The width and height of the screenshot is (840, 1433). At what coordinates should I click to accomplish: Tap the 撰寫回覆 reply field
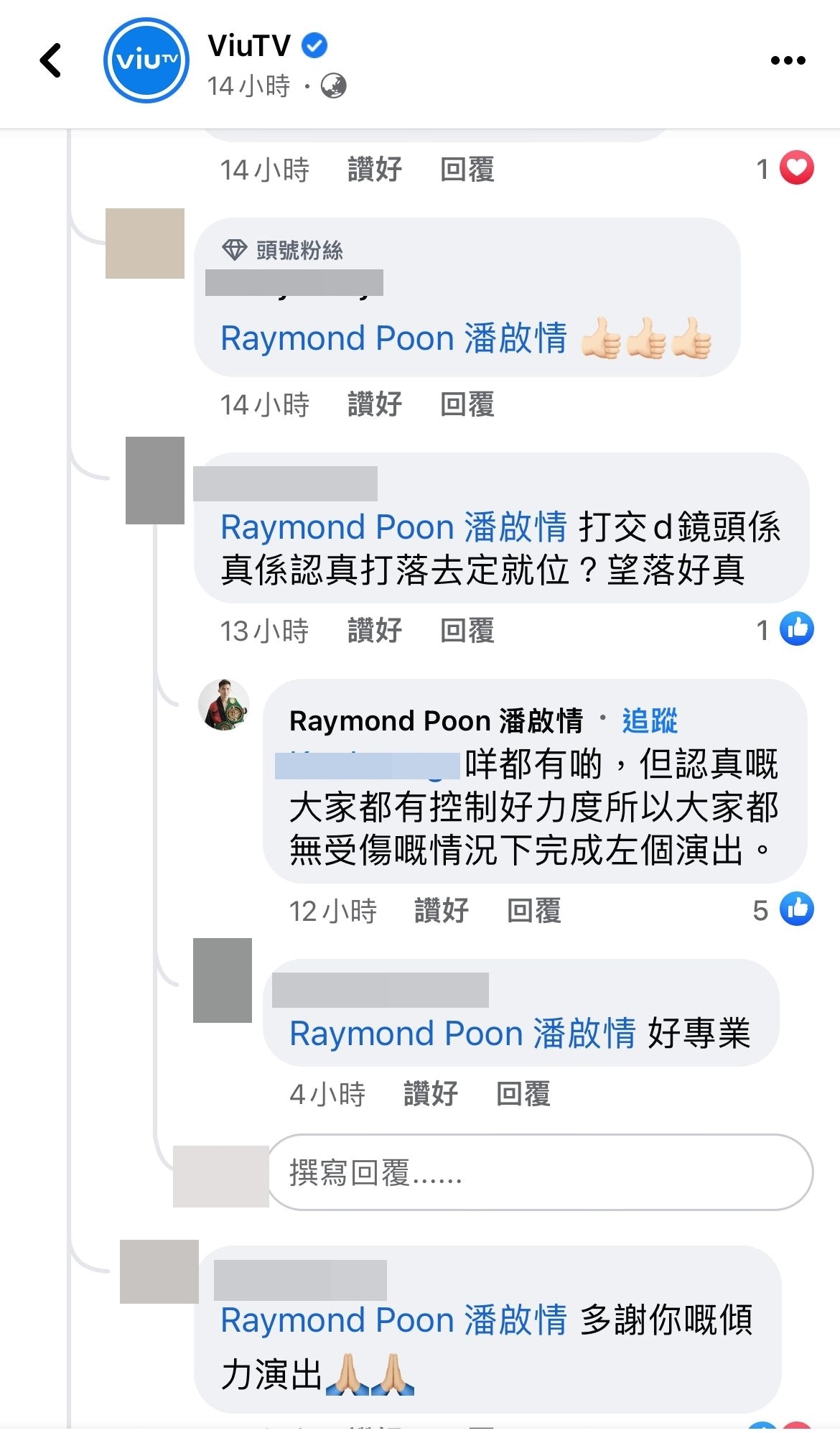point(540,1172)
